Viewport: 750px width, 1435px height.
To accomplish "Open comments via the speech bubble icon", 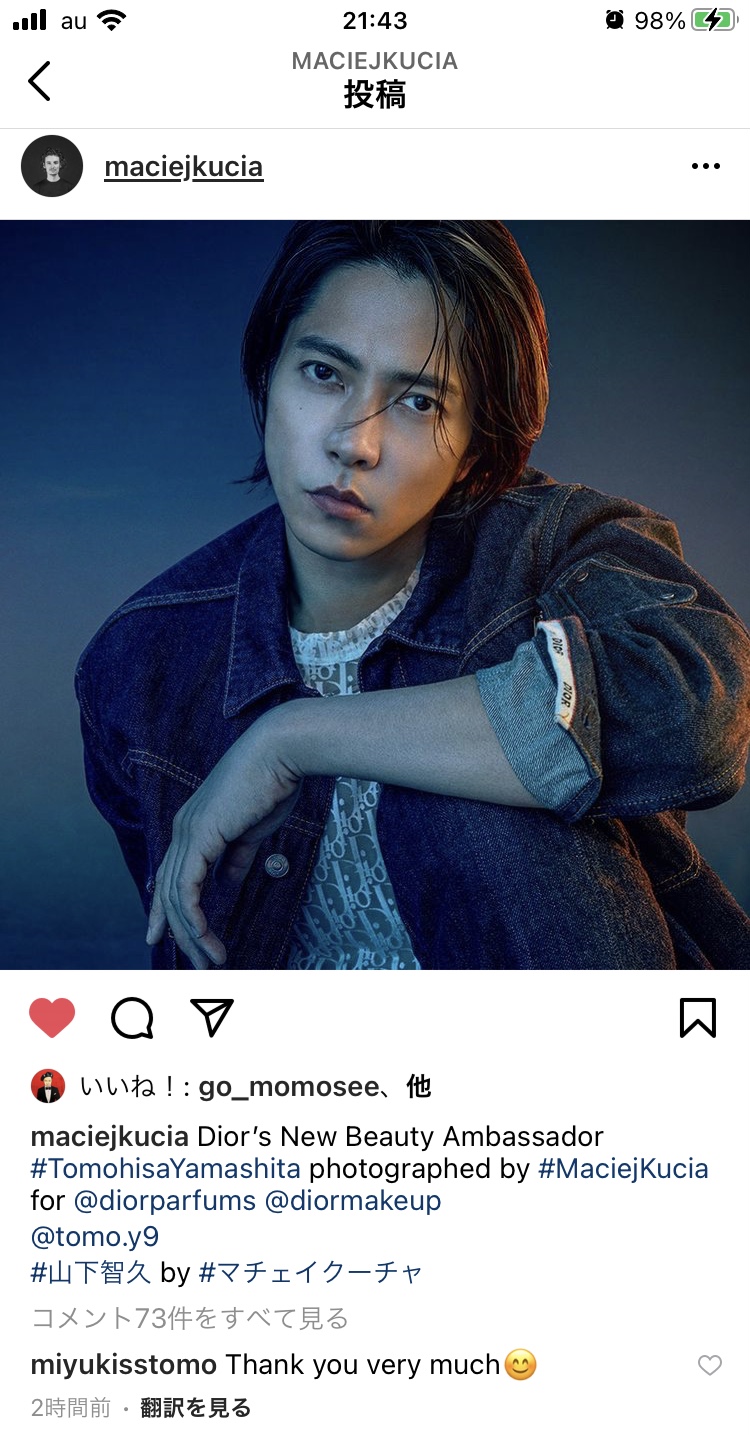I will [x=132, y=1018].
